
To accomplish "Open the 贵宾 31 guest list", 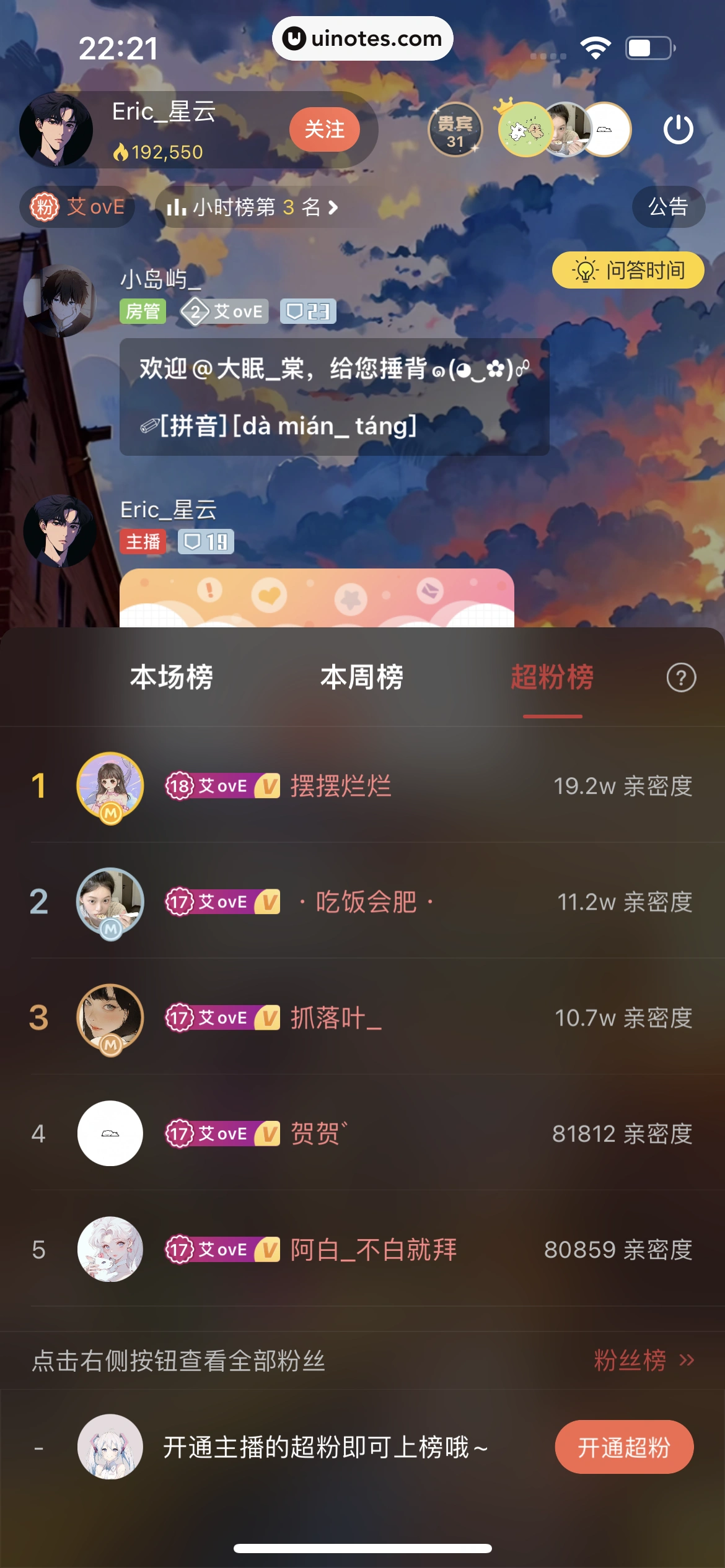I will click(455, 130).
